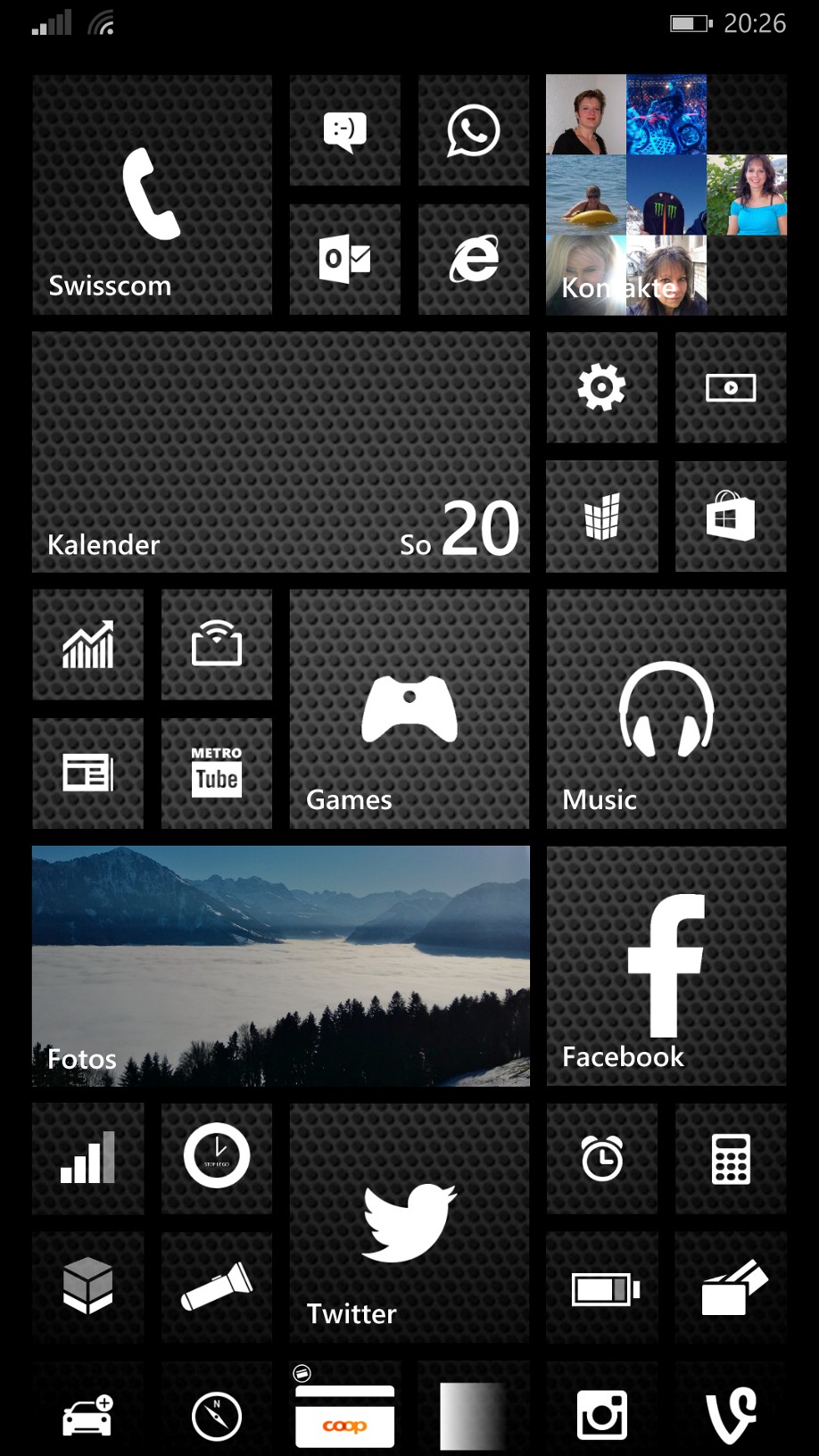This screenshot has width=819, height=1456.
Task: Launch WhatsApp
Action: click(473, 131)
